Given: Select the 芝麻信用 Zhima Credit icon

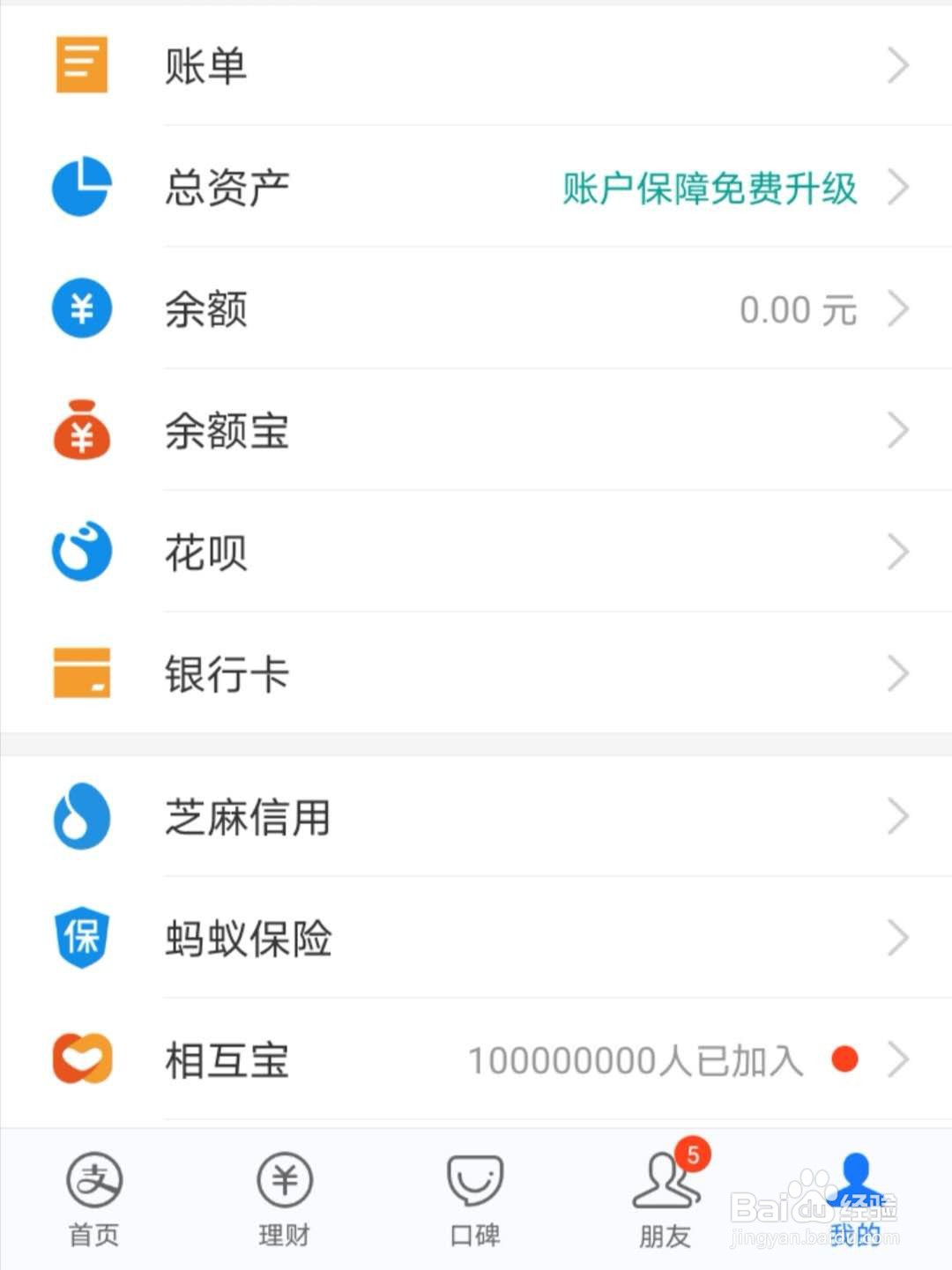Looking at the screenshot, I should [82, 817].
